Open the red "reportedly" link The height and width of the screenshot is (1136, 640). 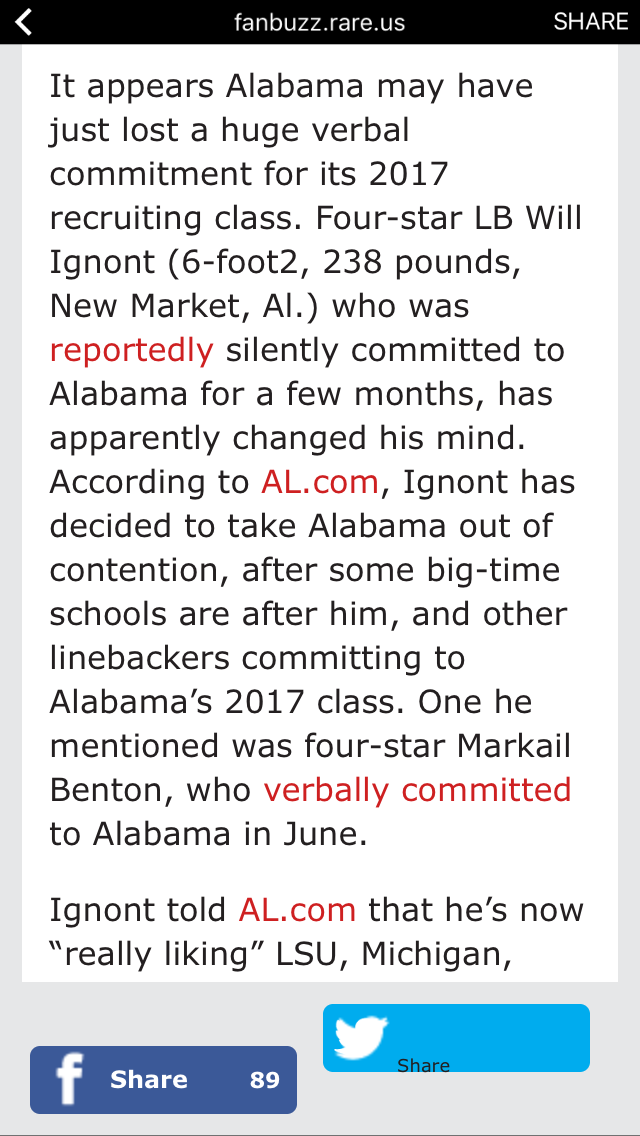pyautogui.click(x=131, y=350)
